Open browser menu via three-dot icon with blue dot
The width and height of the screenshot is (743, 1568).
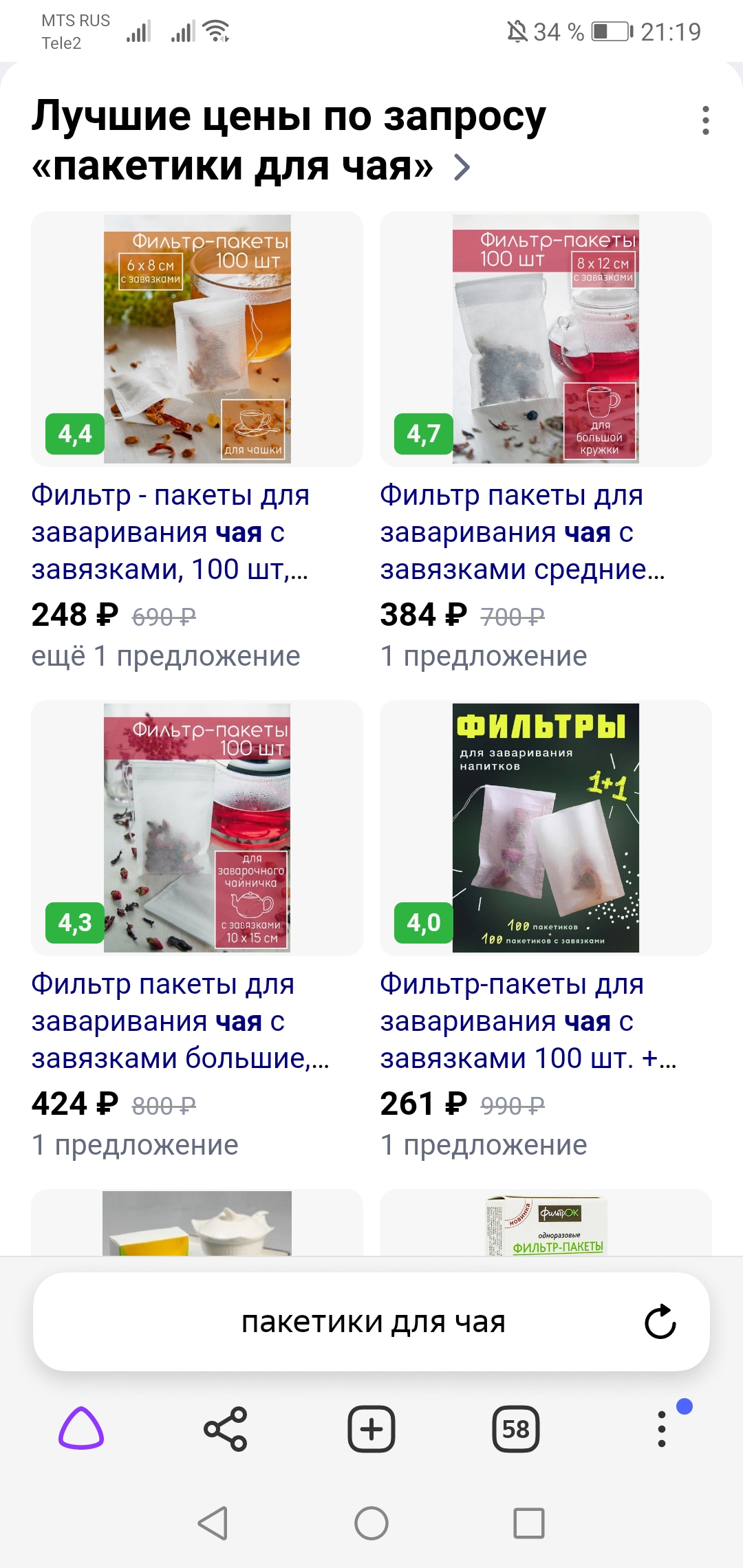(662, 1429)
